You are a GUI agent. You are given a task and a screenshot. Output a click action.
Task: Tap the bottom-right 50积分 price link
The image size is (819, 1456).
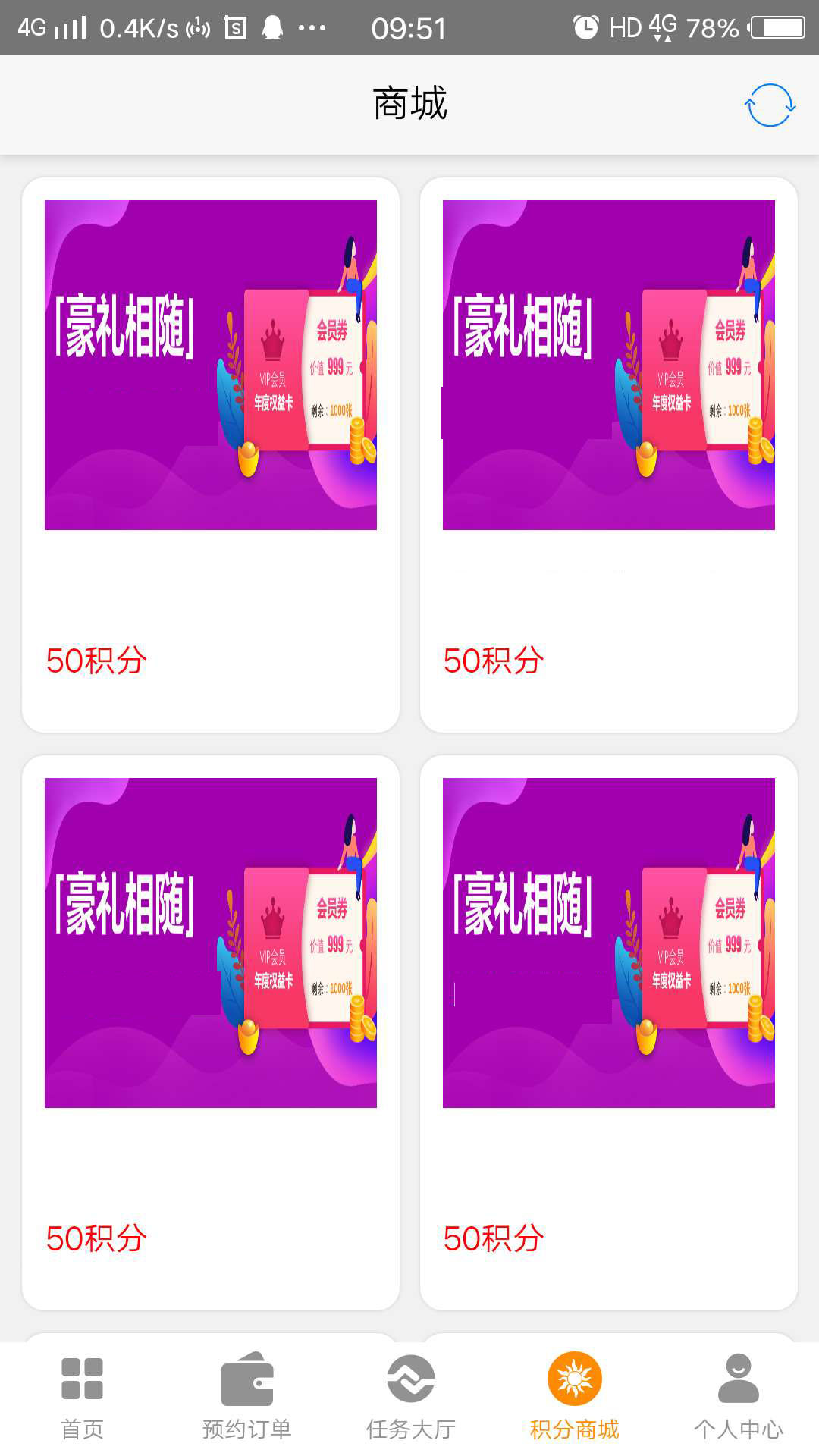(494, 1239)
